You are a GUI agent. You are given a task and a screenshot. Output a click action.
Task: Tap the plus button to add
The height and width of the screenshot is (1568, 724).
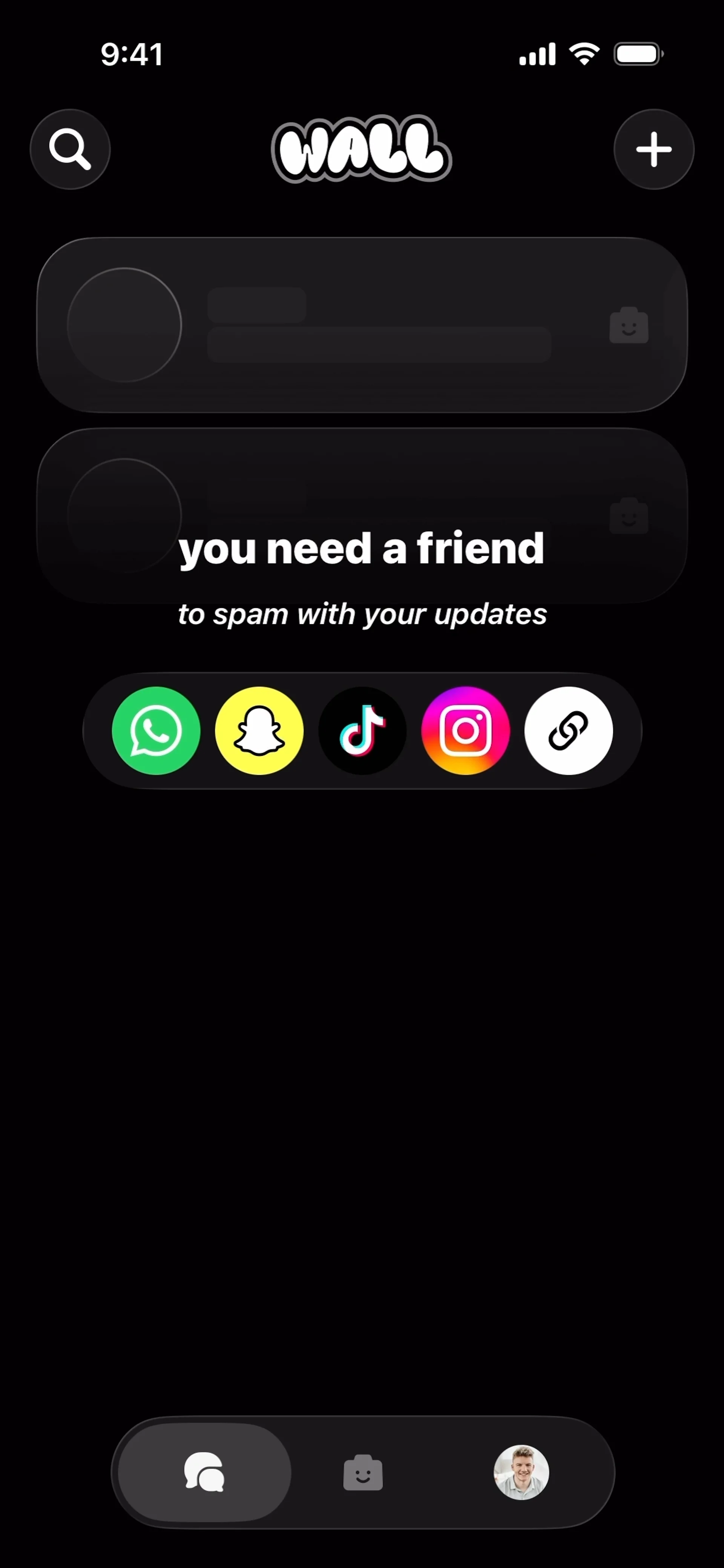point(653,149)
